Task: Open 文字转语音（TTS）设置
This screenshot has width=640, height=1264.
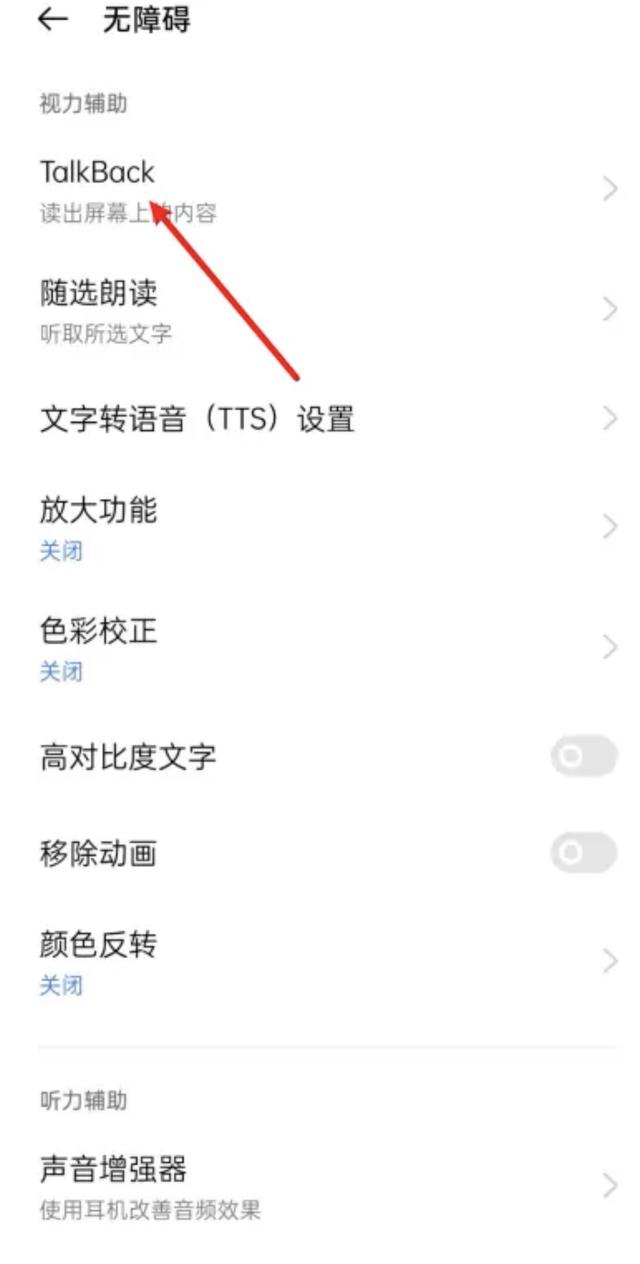Action: click(320, 419)
